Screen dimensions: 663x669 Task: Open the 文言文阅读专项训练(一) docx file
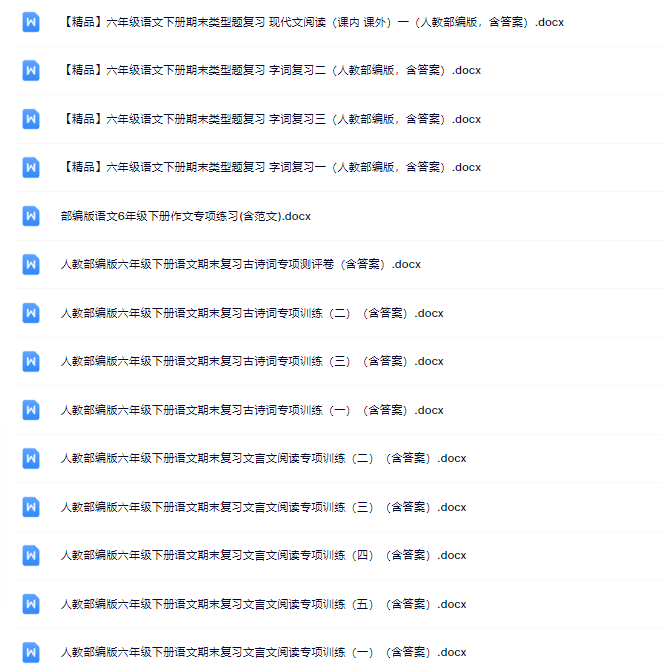click(x=263, y=652)
